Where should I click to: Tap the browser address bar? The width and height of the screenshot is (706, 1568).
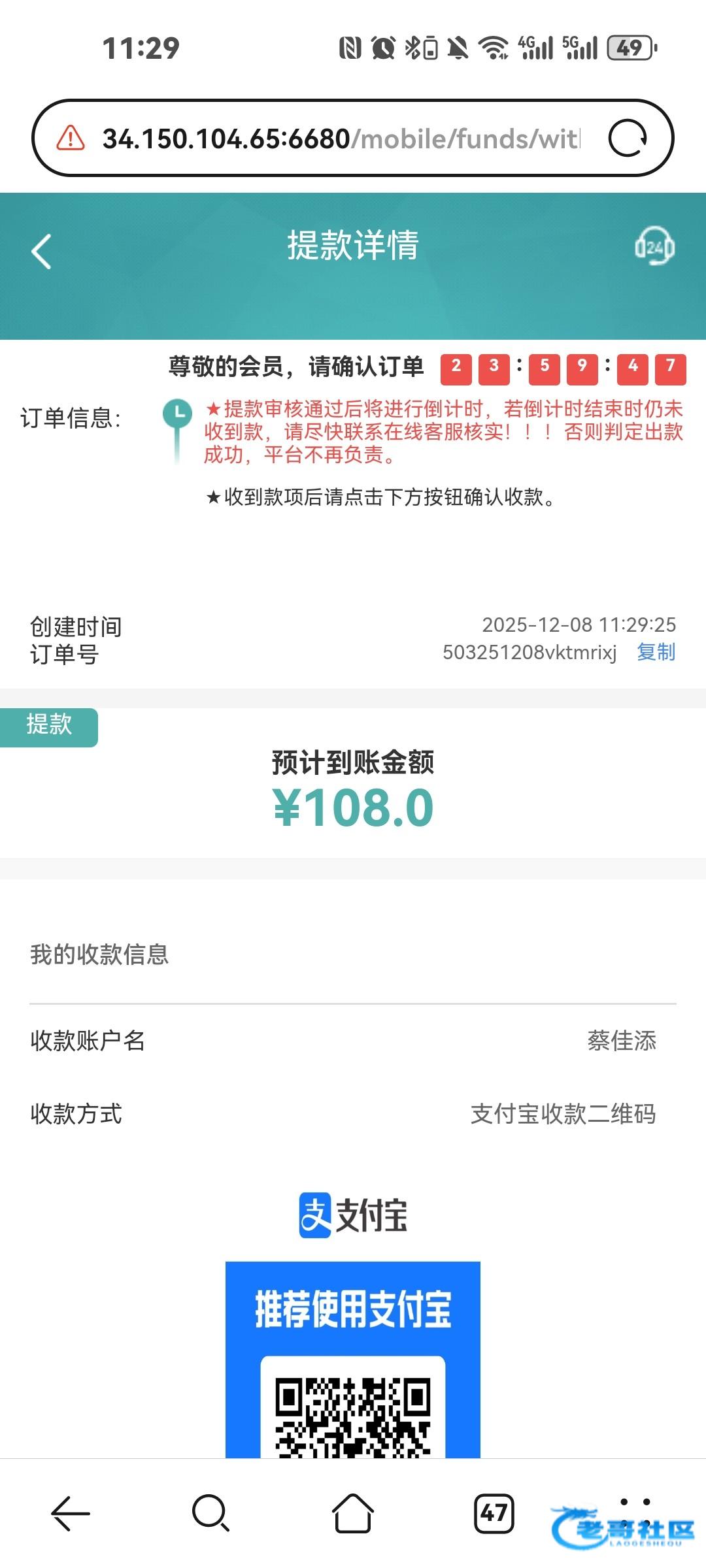[x=340, y=139]
